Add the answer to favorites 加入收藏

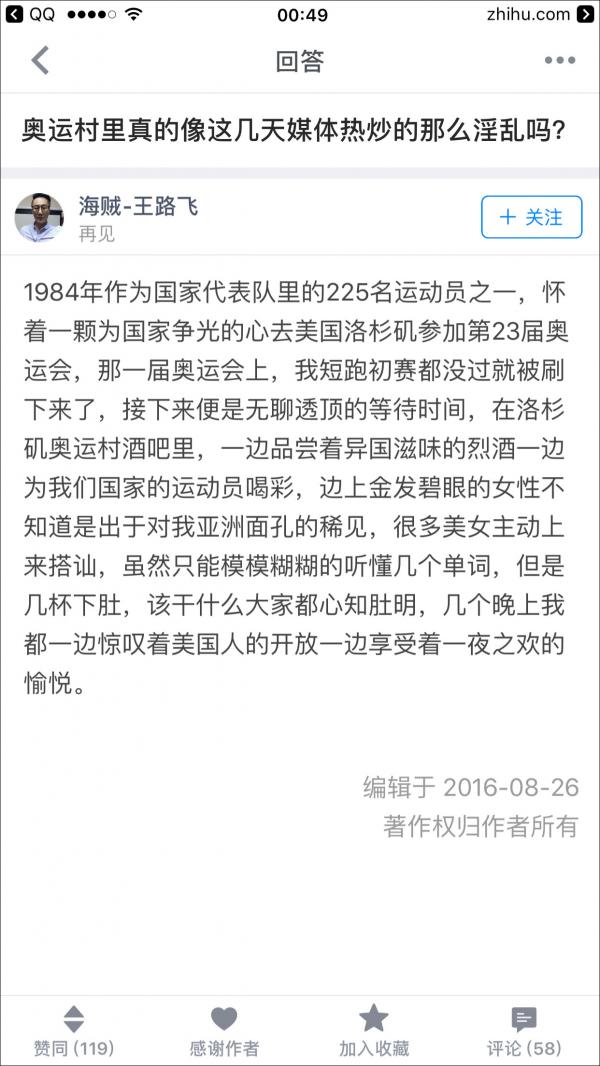pyautogui.click(x=374, y=1031)
